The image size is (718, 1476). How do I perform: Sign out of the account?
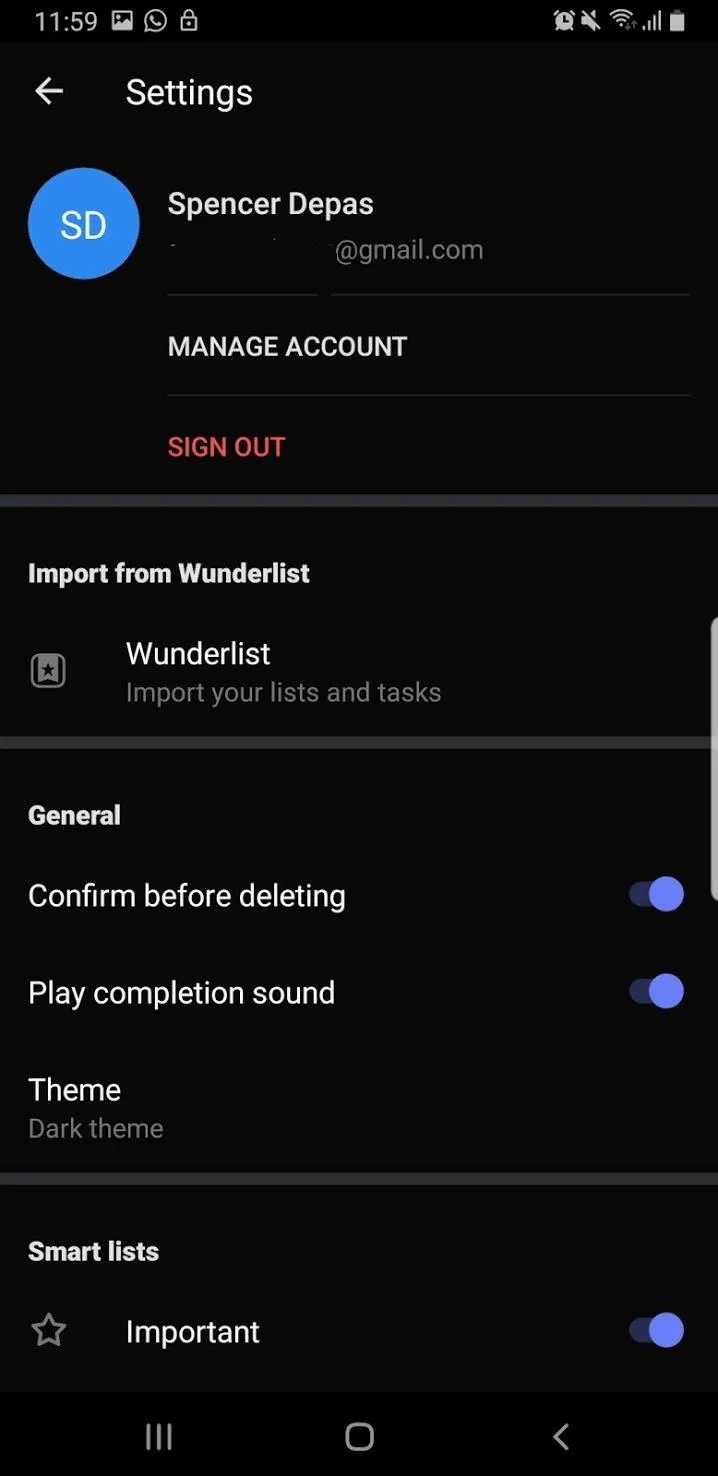[226, 447]
